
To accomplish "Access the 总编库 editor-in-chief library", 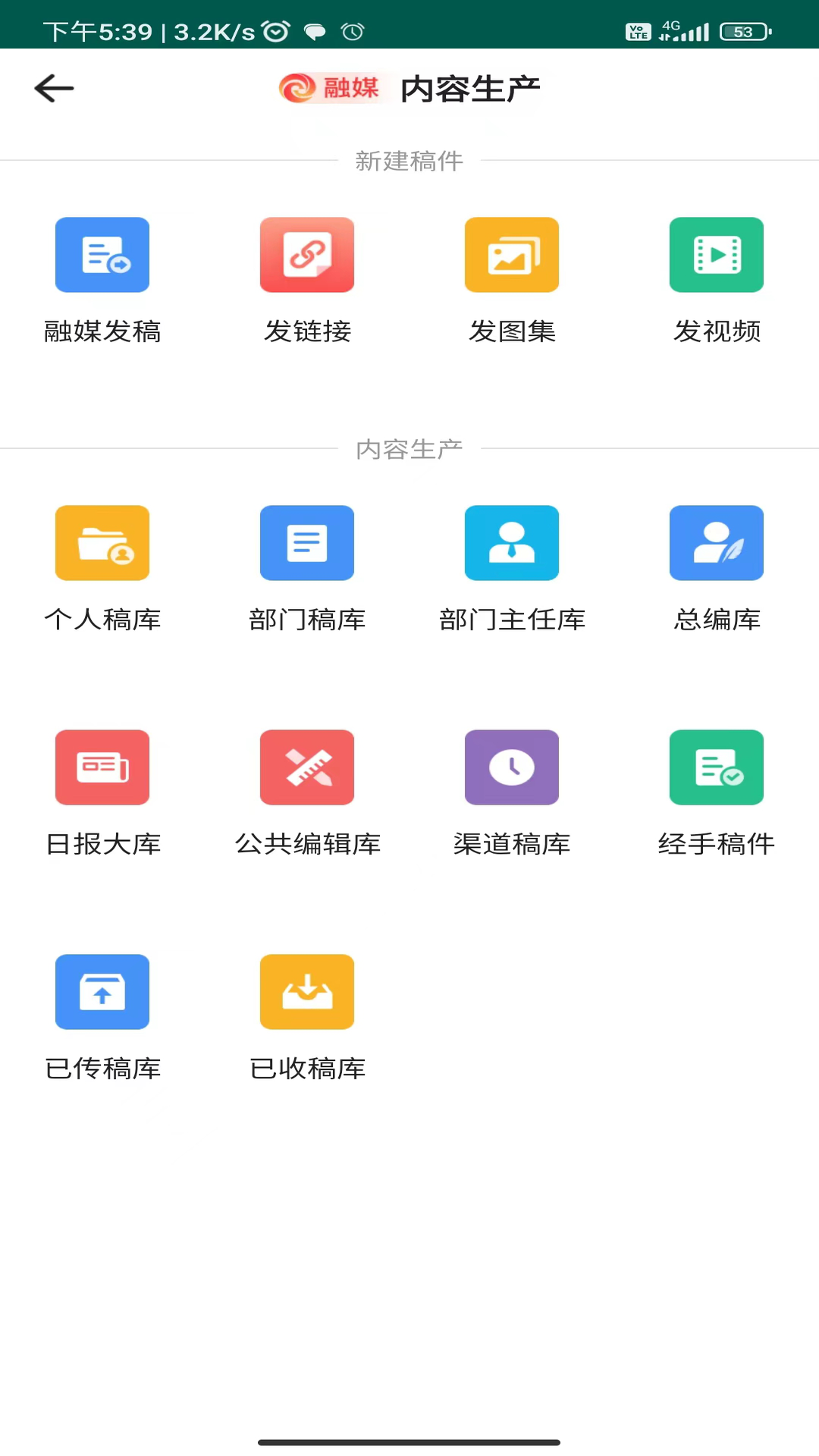I will [x=716, y=543].
